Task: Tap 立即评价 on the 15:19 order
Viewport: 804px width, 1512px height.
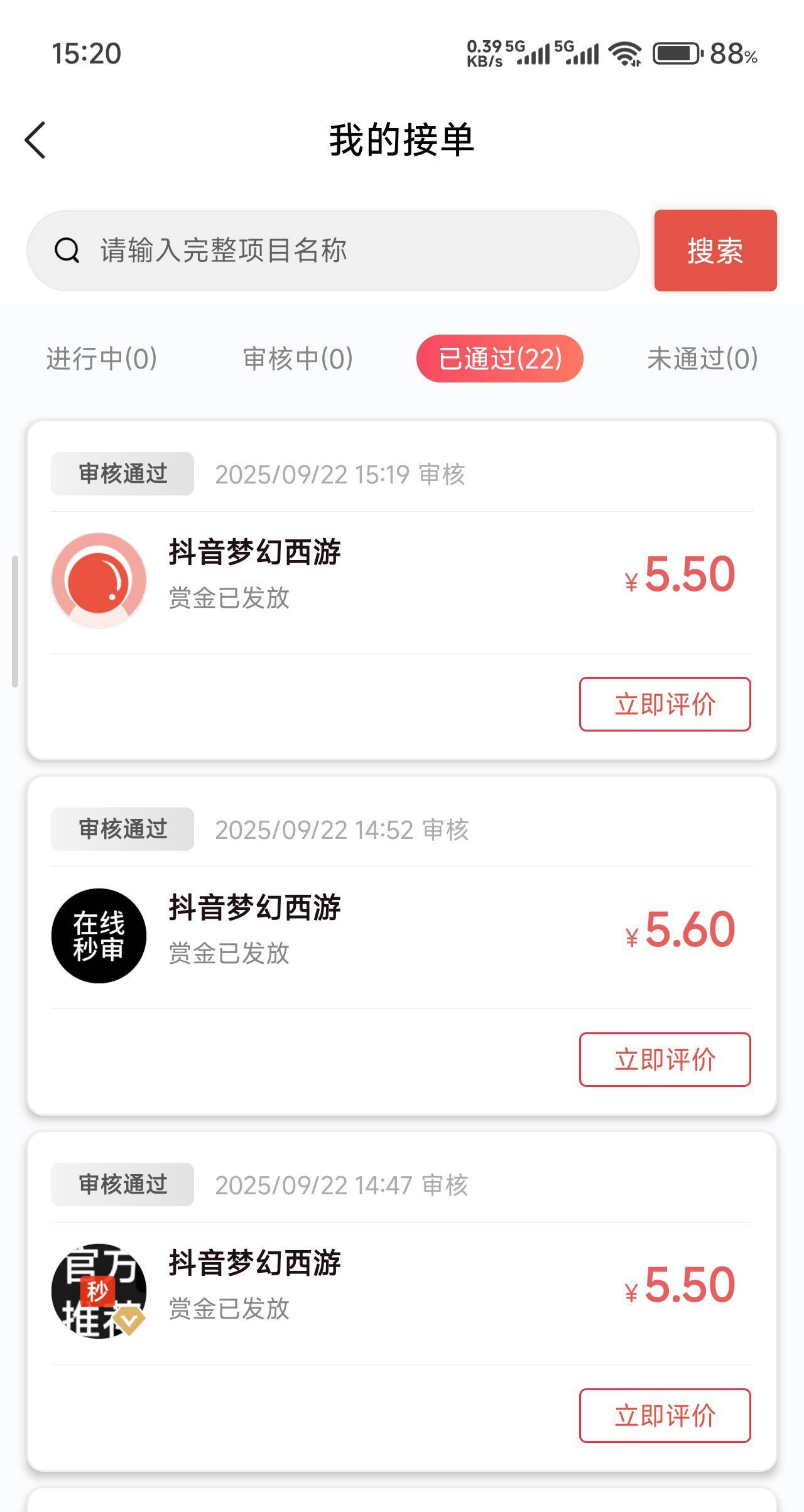Action: click(x=665, y=704)
